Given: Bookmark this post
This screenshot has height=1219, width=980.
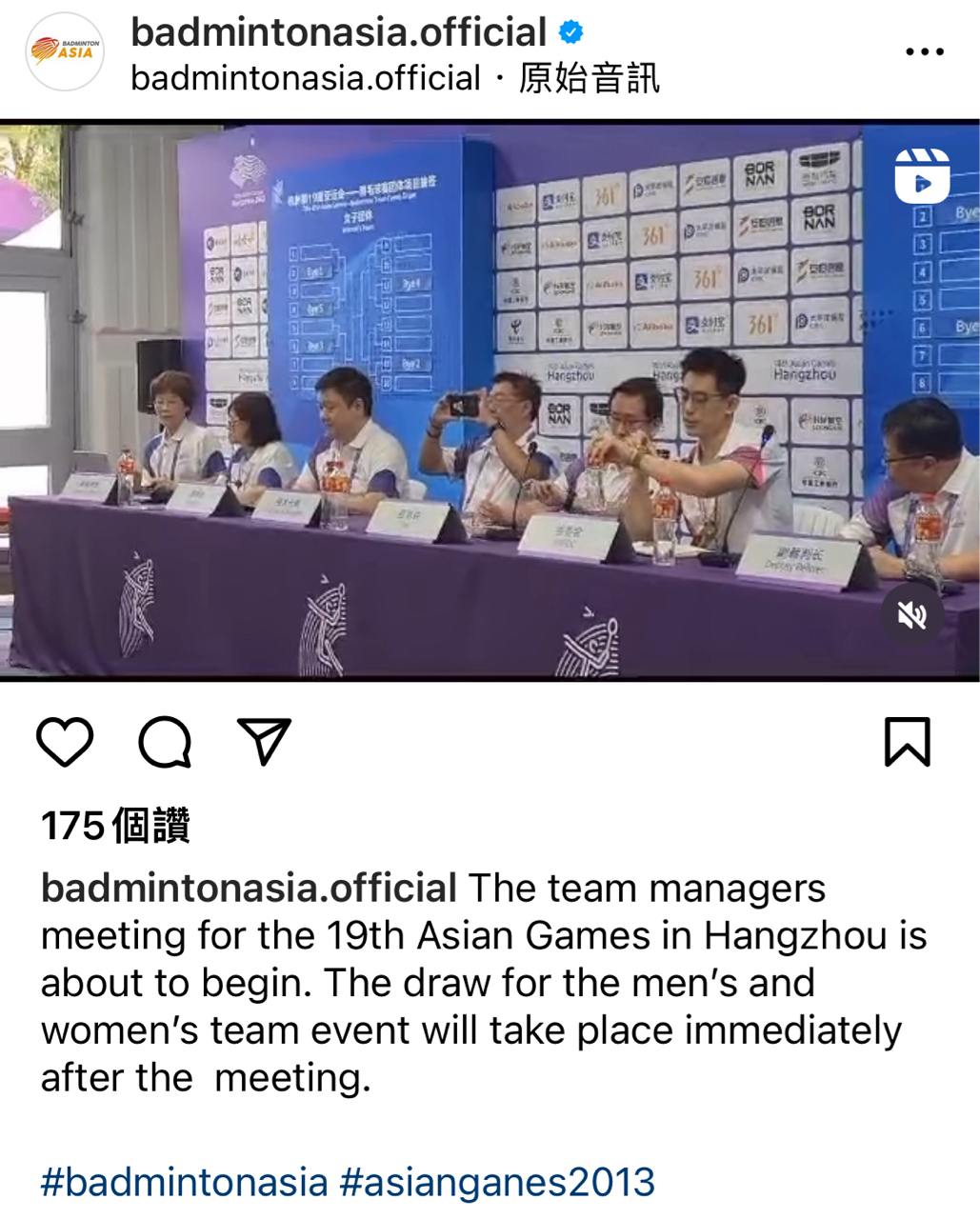Looking at the screenshot, I should click(907, 742).
